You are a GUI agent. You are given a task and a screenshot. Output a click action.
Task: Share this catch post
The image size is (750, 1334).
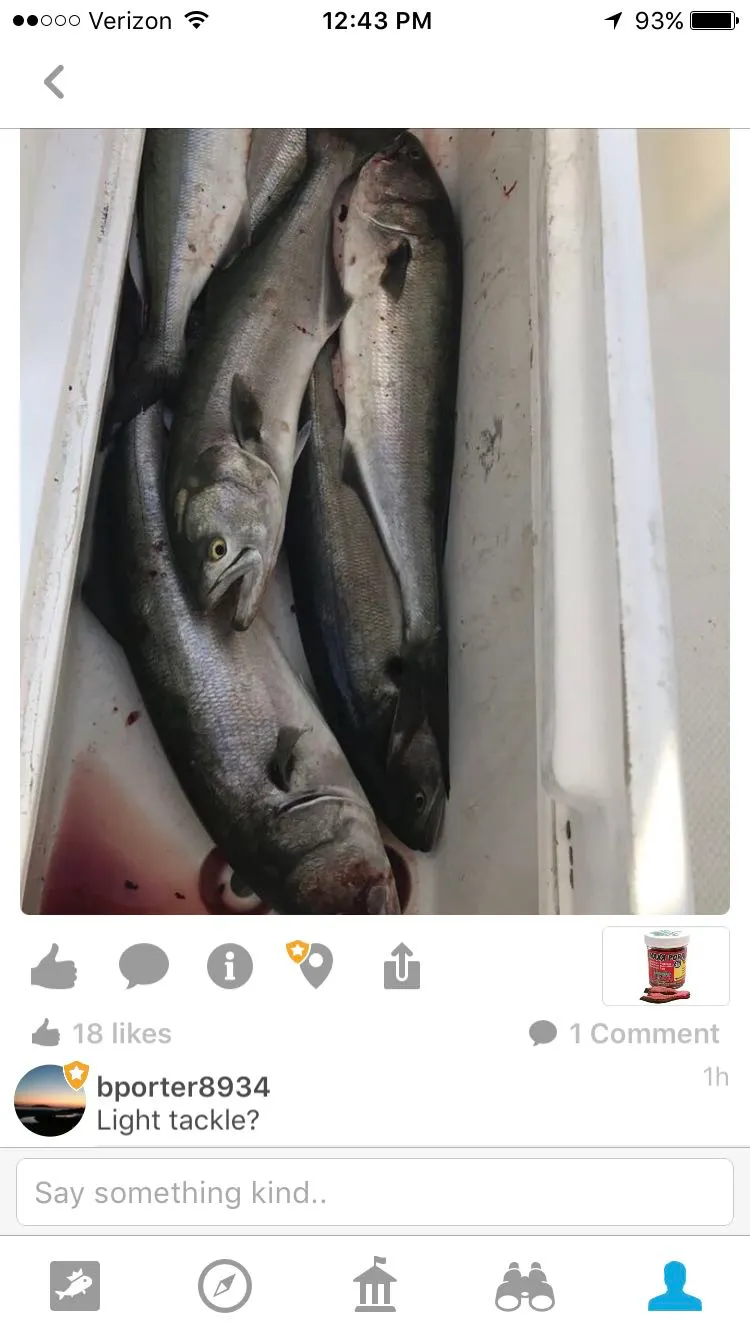tap(402, 967)
